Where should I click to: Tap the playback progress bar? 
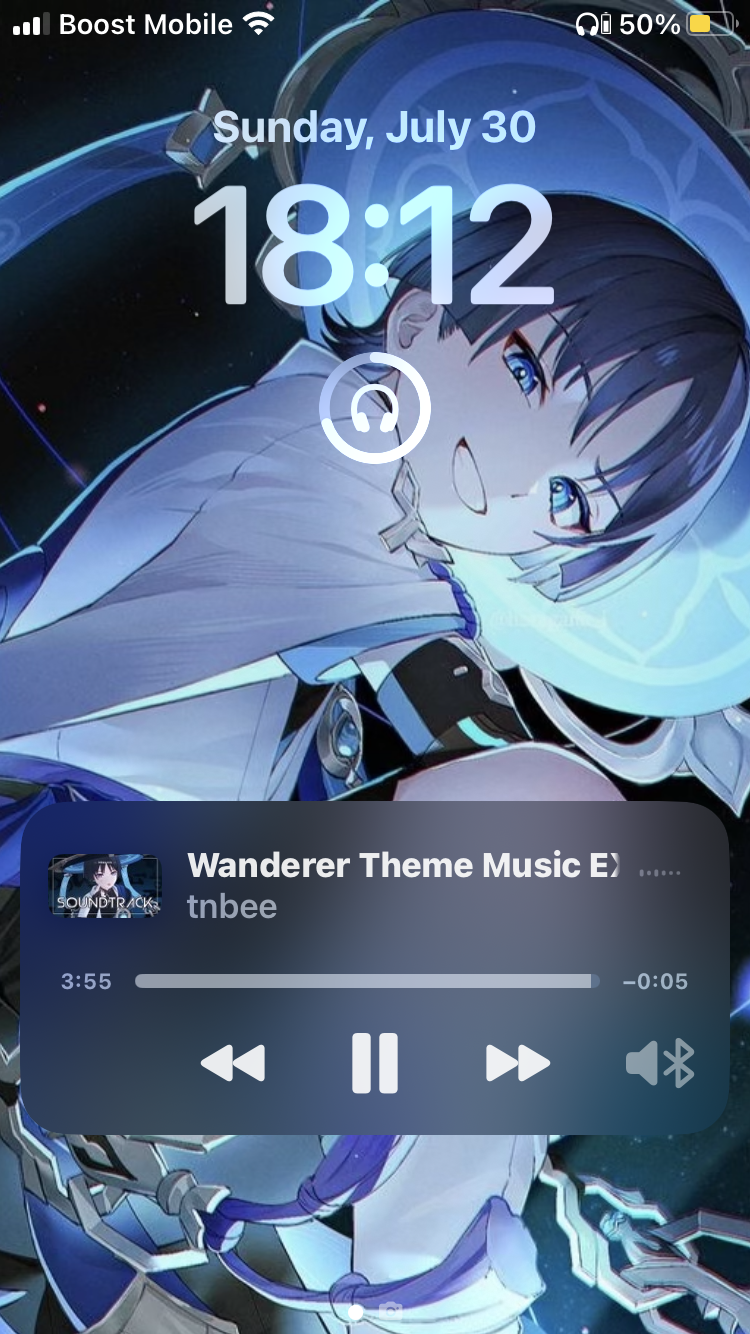point(367,981)
